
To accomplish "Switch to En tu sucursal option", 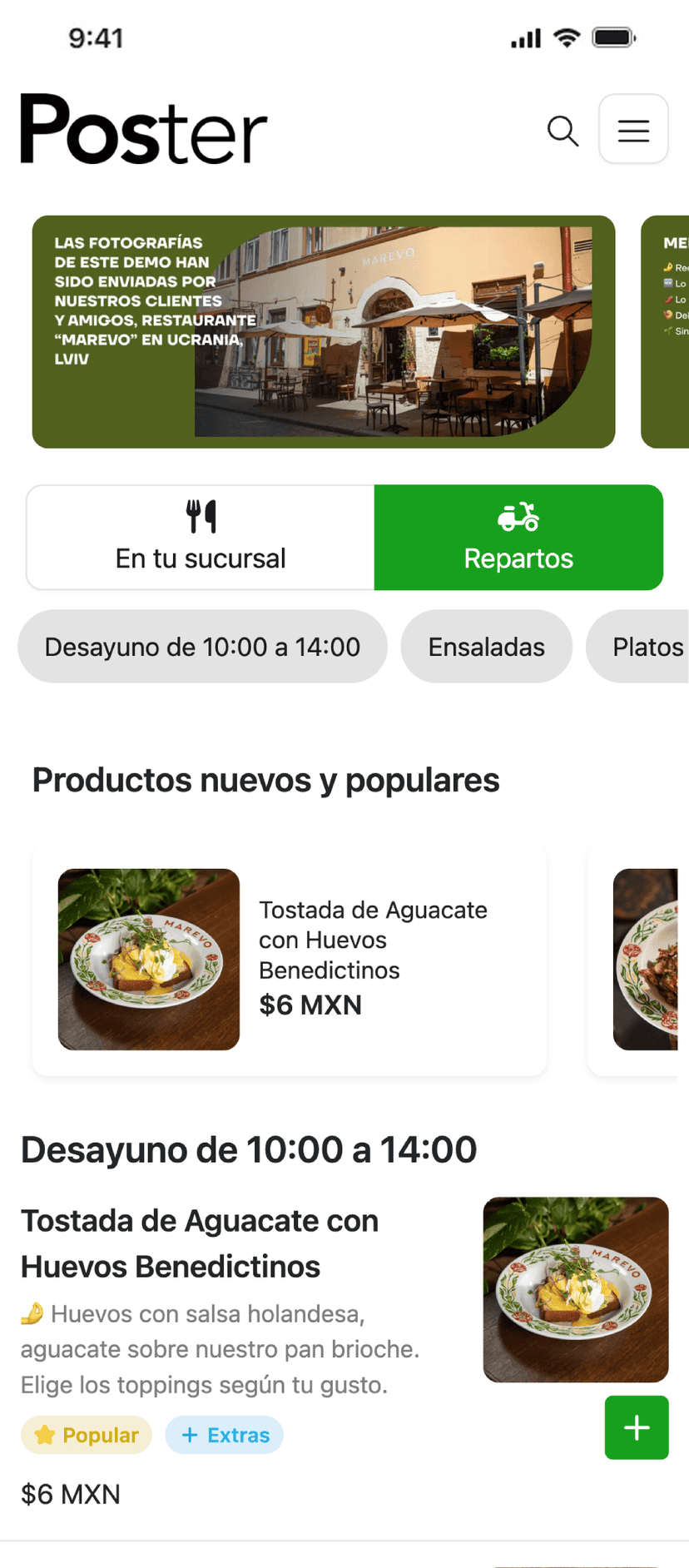I will tap(201, 538).
